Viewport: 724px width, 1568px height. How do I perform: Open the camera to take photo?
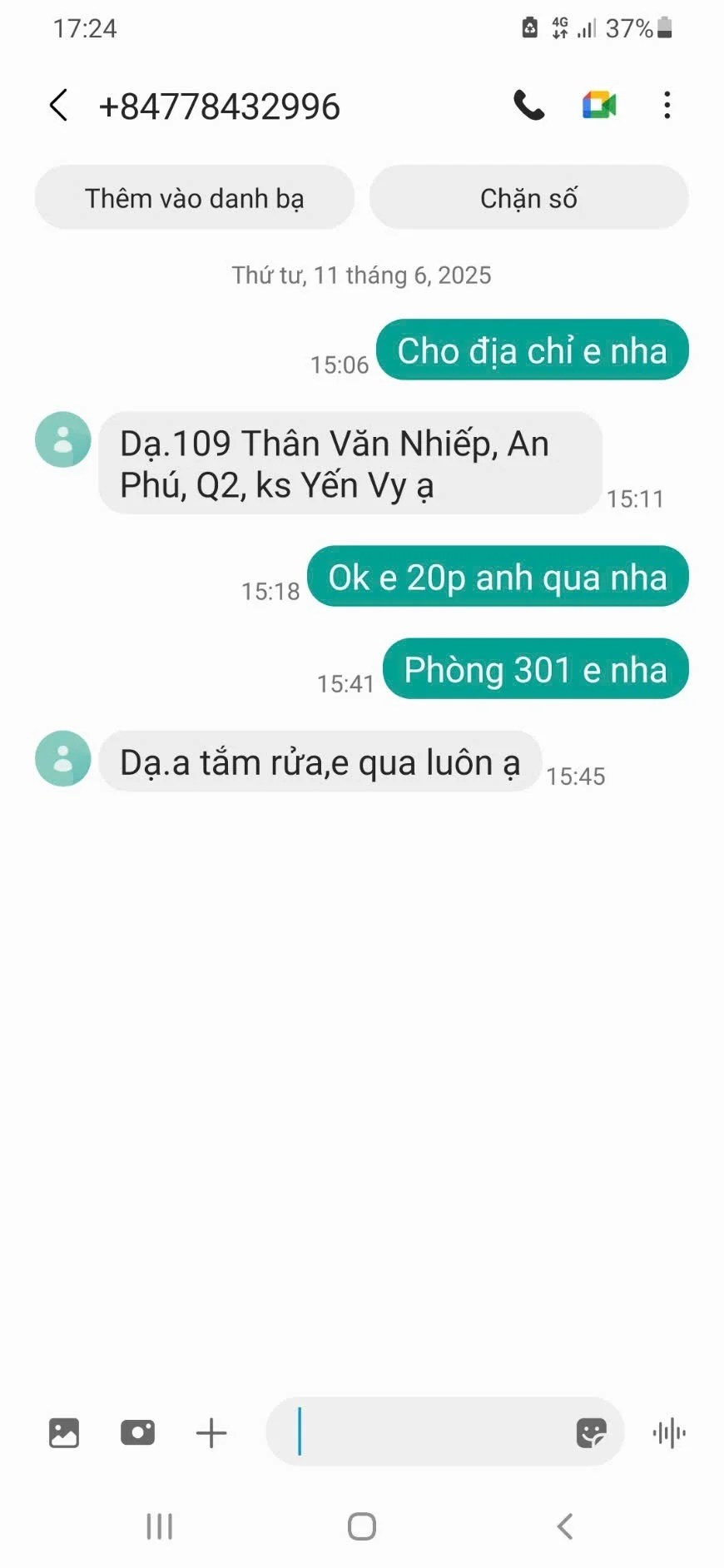click(x=137, y=1432)
